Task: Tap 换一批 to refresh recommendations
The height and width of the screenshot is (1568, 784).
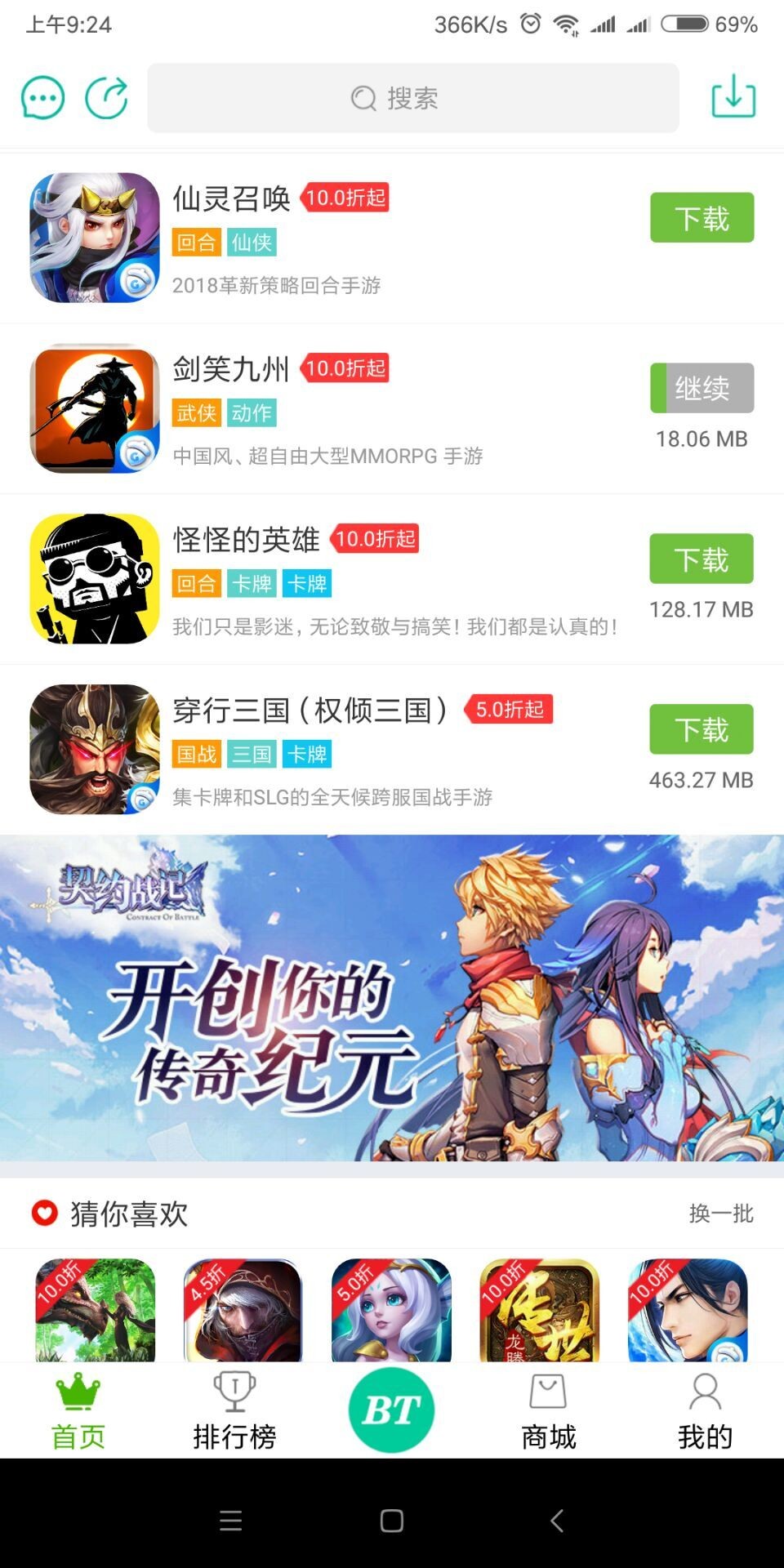Action: [722, 1215]
